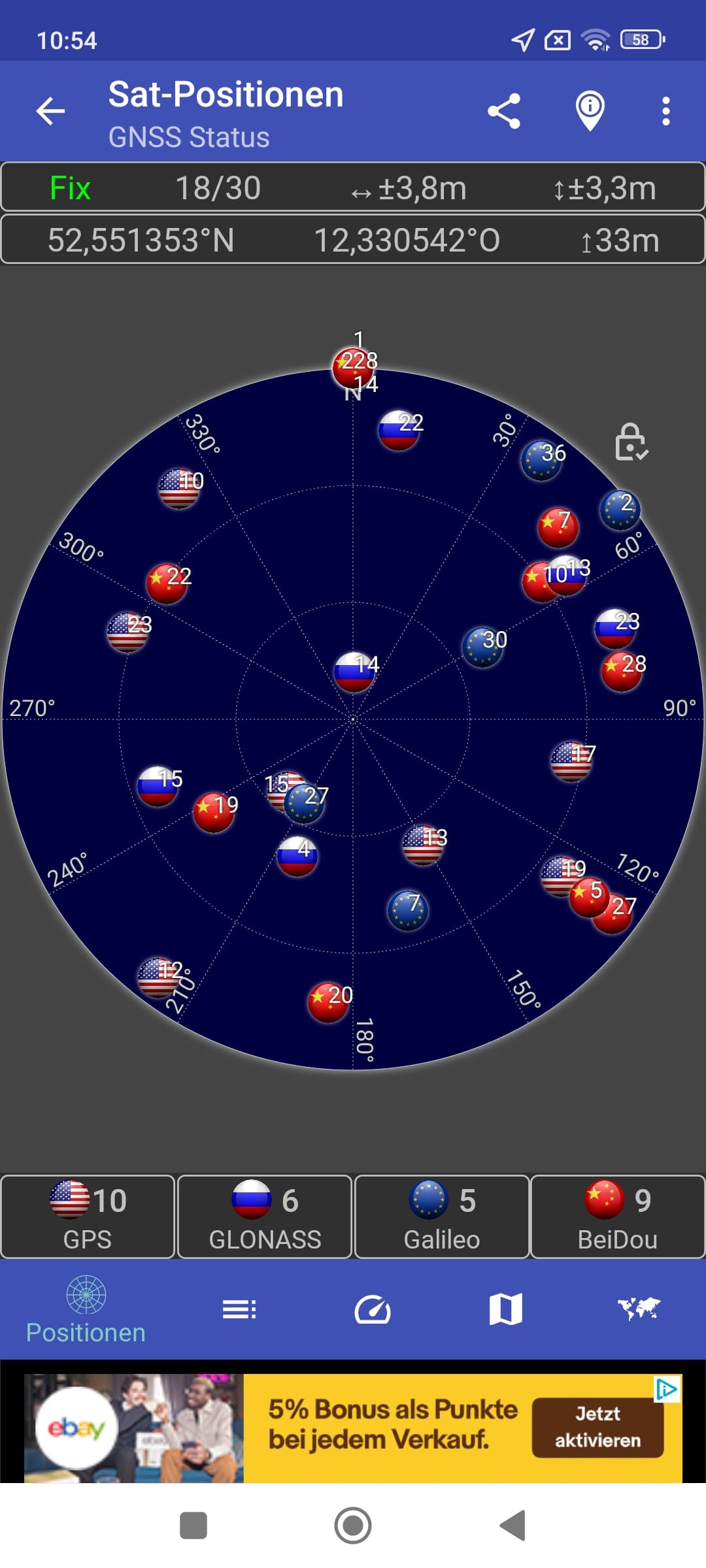Switch to the satellite list tab

coord(239,1309)
